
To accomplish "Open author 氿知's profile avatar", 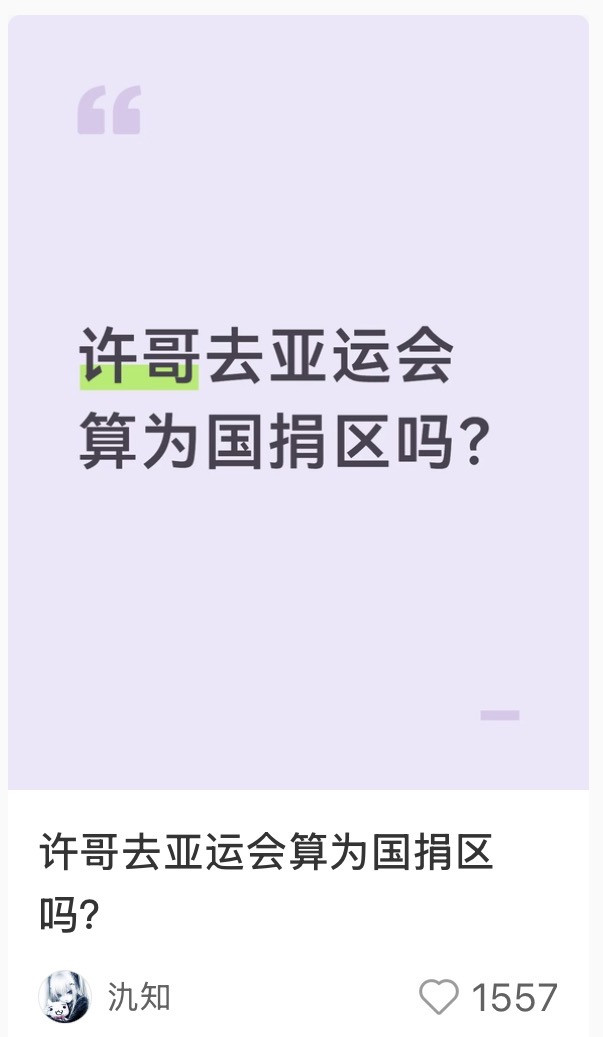I will pos(65,997).
